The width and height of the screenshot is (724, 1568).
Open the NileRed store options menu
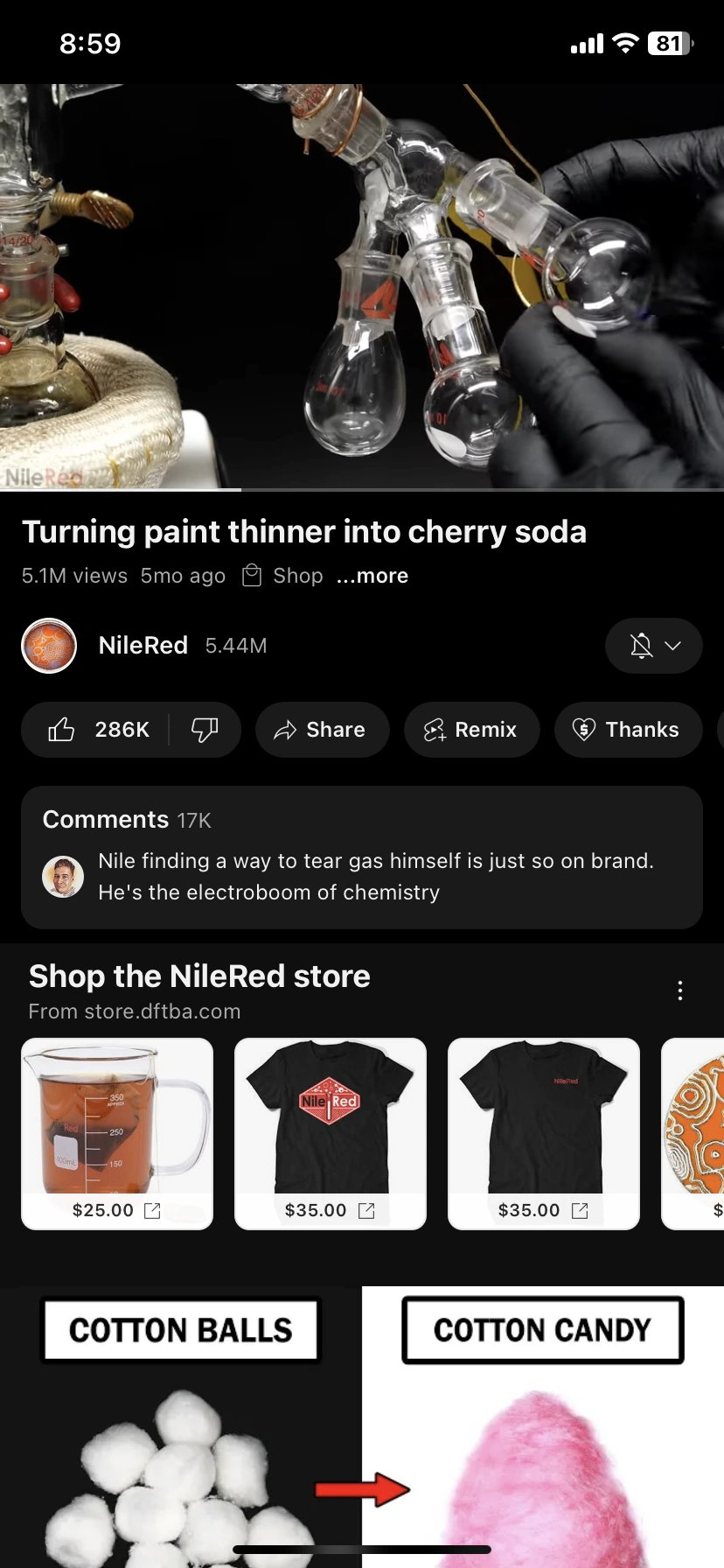click(679, 990)
